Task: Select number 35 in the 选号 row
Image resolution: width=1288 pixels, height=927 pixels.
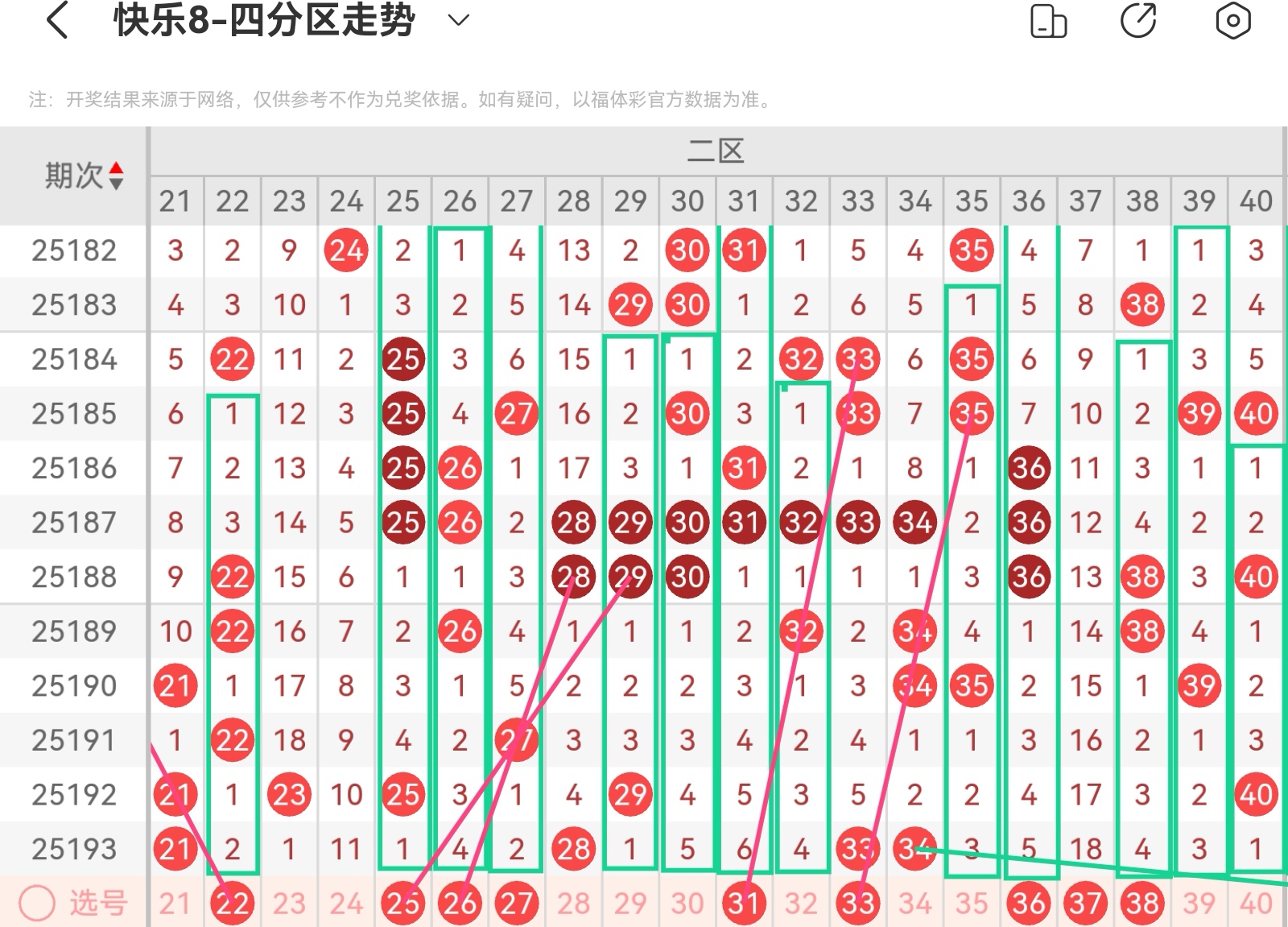Action: (972, 904)
